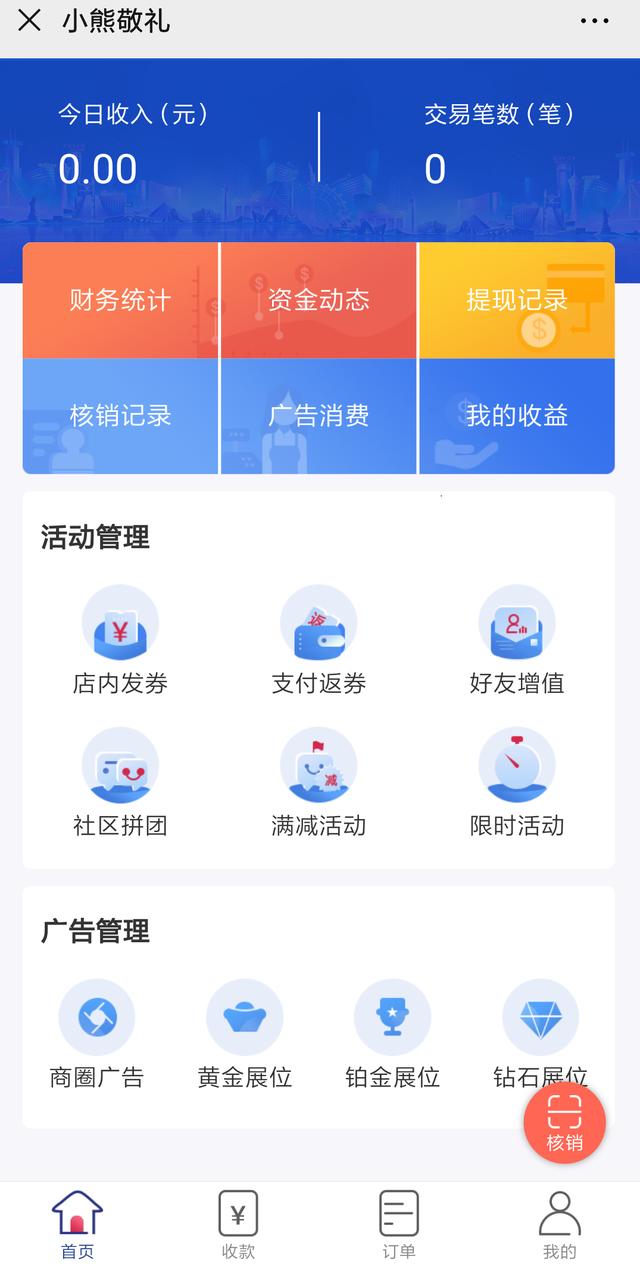This screenshot has width=640, height=1266.
Task: Switch to the 收款 tab
Action: tap(238, 1225)
